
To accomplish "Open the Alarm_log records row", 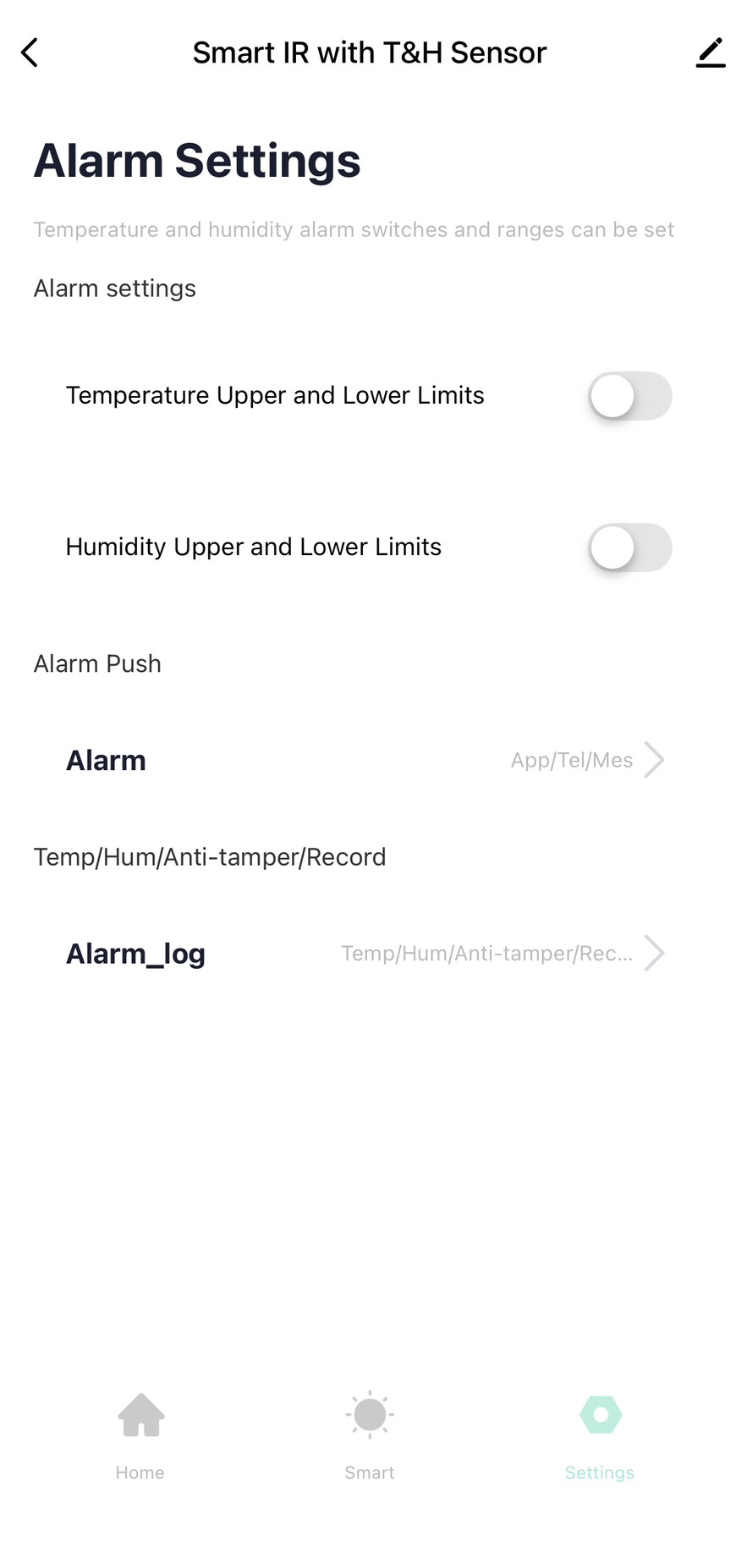I will 365,954.
